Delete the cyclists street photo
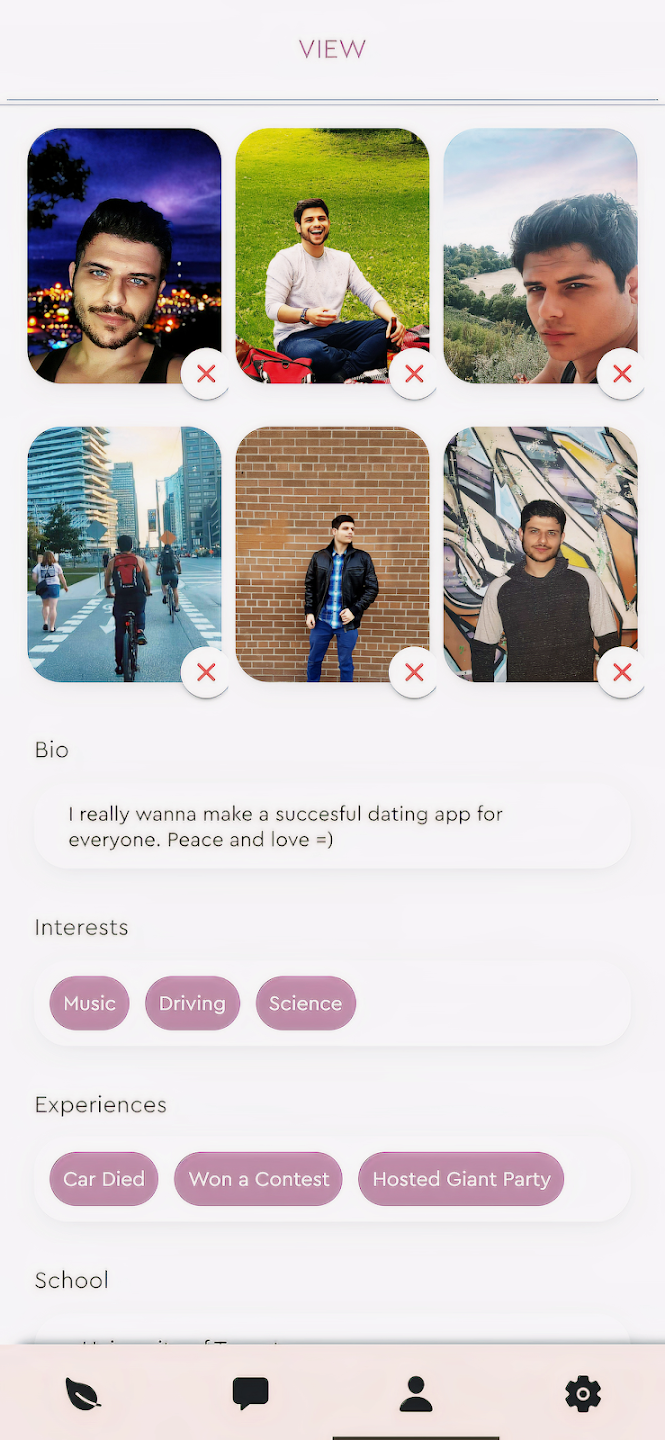This screenshot has width=665, height=1440. [206, 673]
